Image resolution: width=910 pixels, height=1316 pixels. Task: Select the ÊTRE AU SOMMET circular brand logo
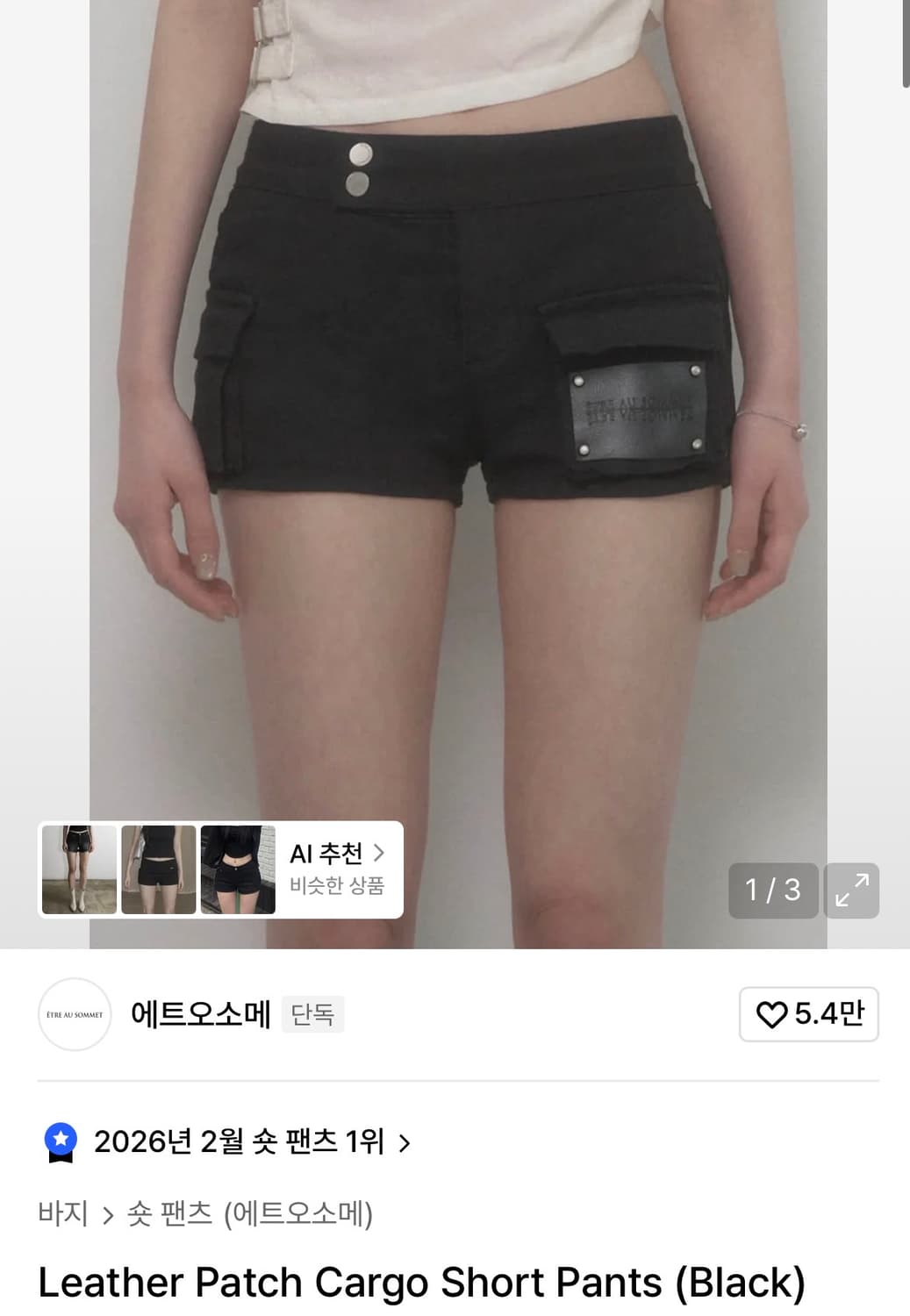(x=75, y=1015)
